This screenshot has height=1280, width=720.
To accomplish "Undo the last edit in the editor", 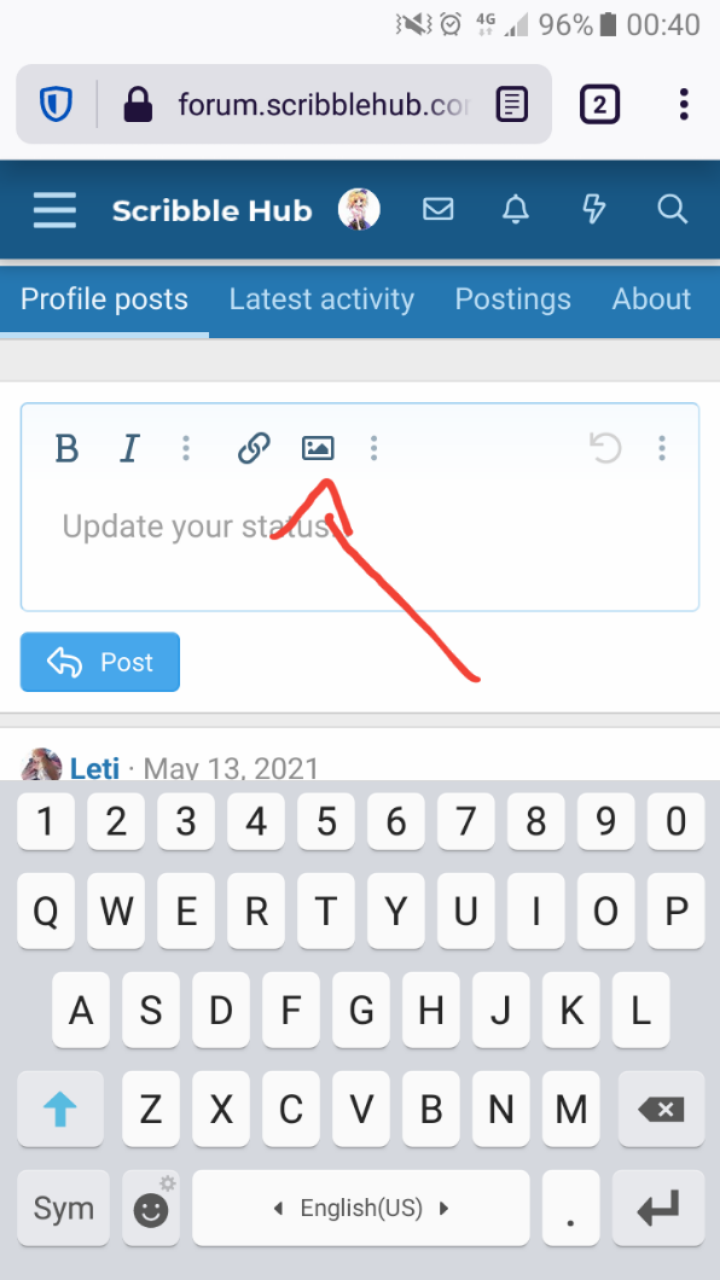I will pos(605,449).
